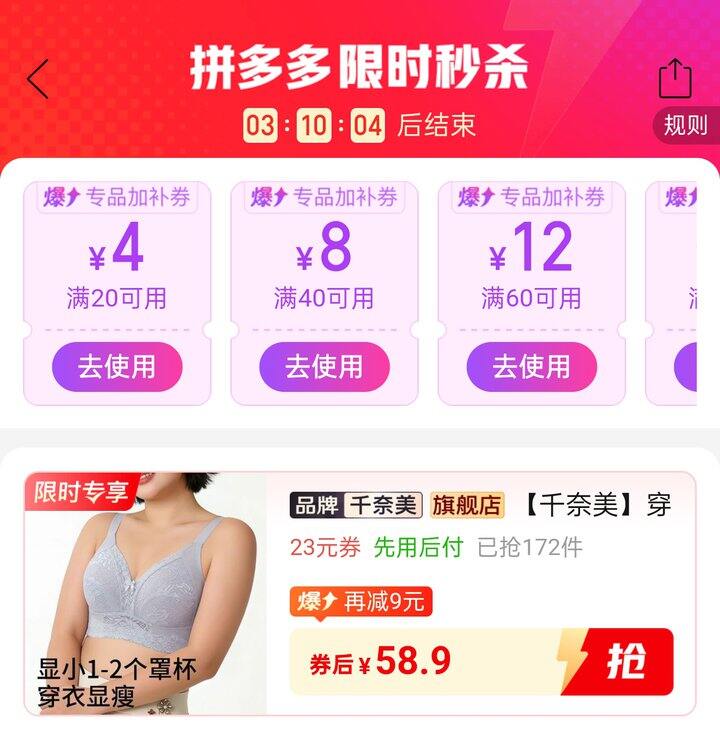Grab the 千奈美 deal with 抢 button
The width and height of the screenshot is (720, 753).
click(x=625, y=661)
